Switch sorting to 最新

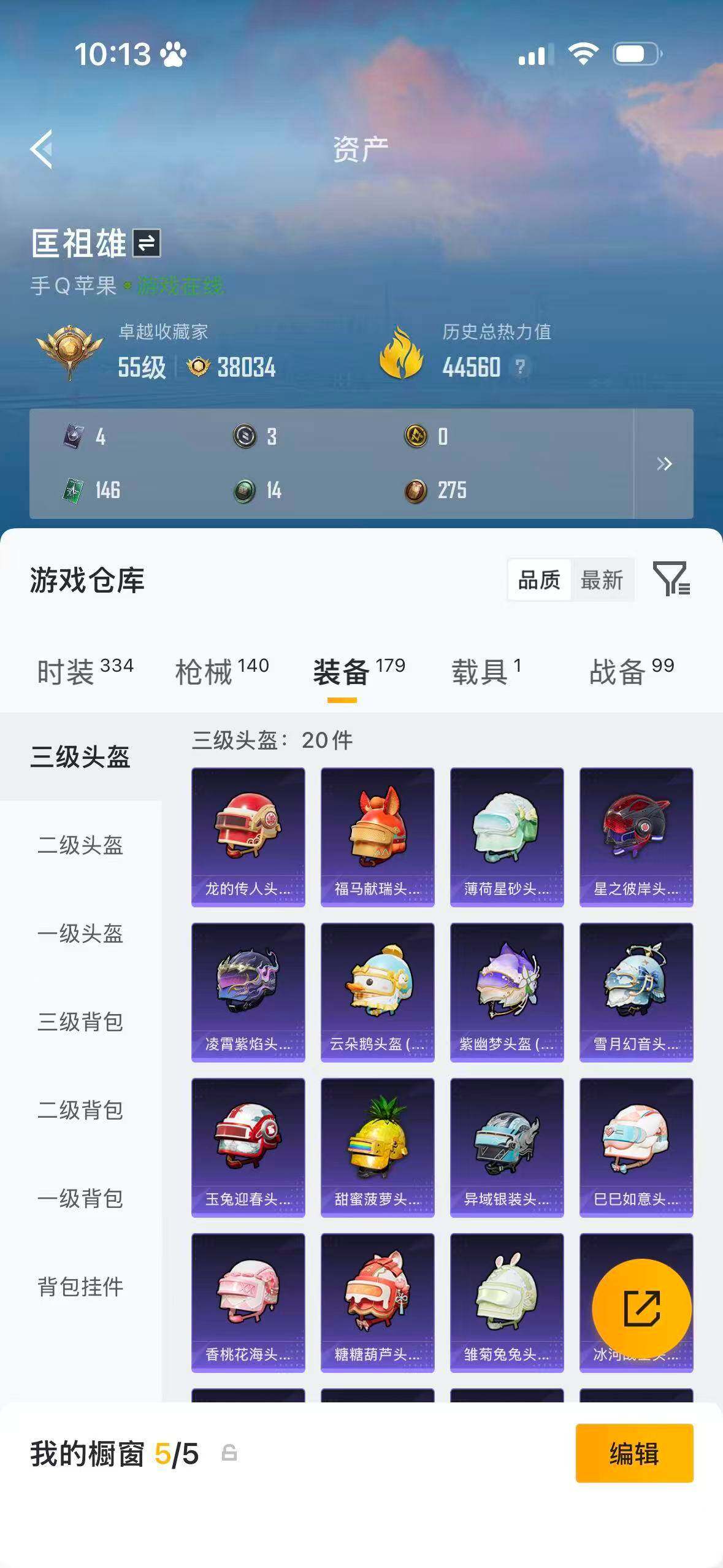point(603,579)
